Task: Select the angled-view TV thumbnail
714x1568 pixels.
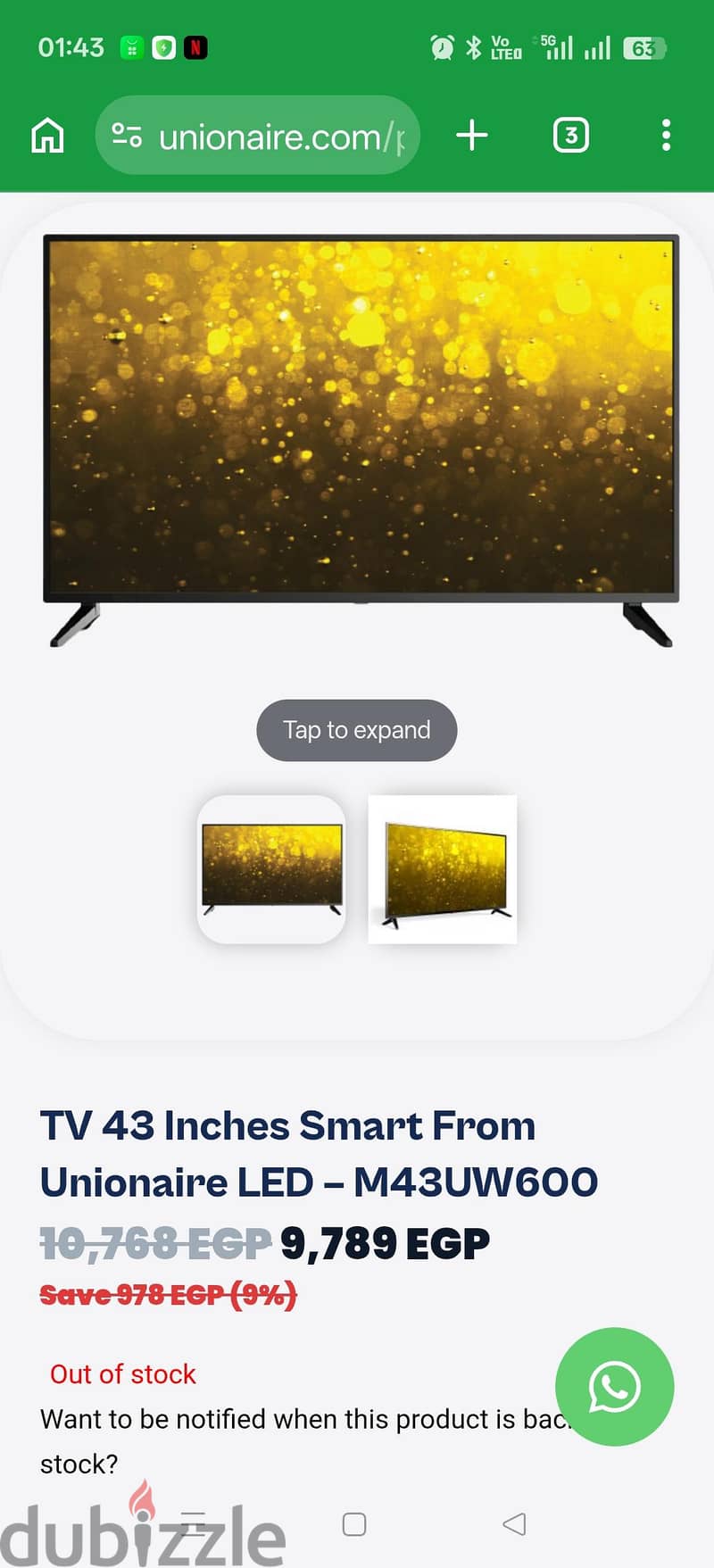Action: (443, 869)
